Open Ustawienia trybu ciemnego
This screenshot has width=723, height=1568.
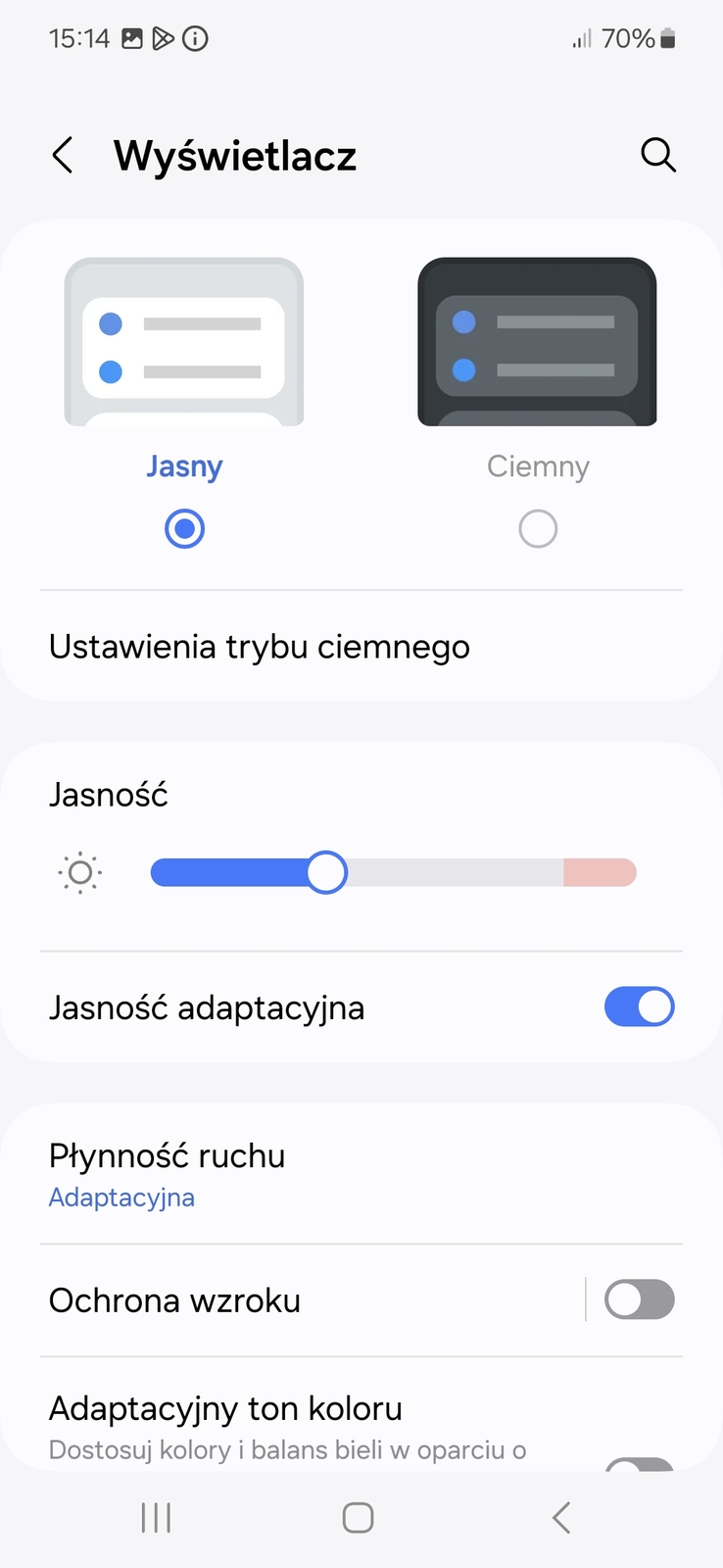pyautogui.click(x=260, y=647)
